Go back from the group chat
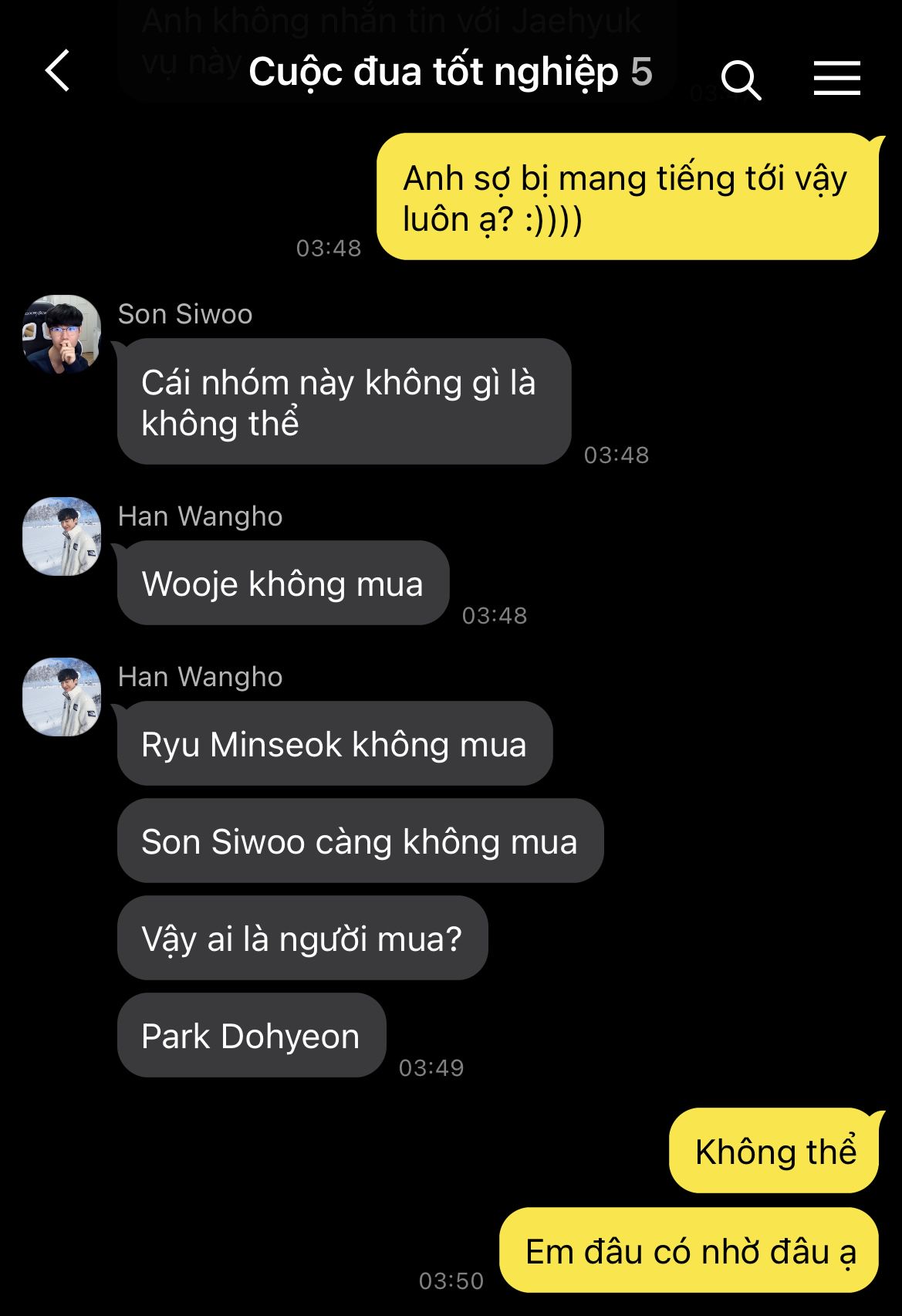902x1316 pixels. 59,71
